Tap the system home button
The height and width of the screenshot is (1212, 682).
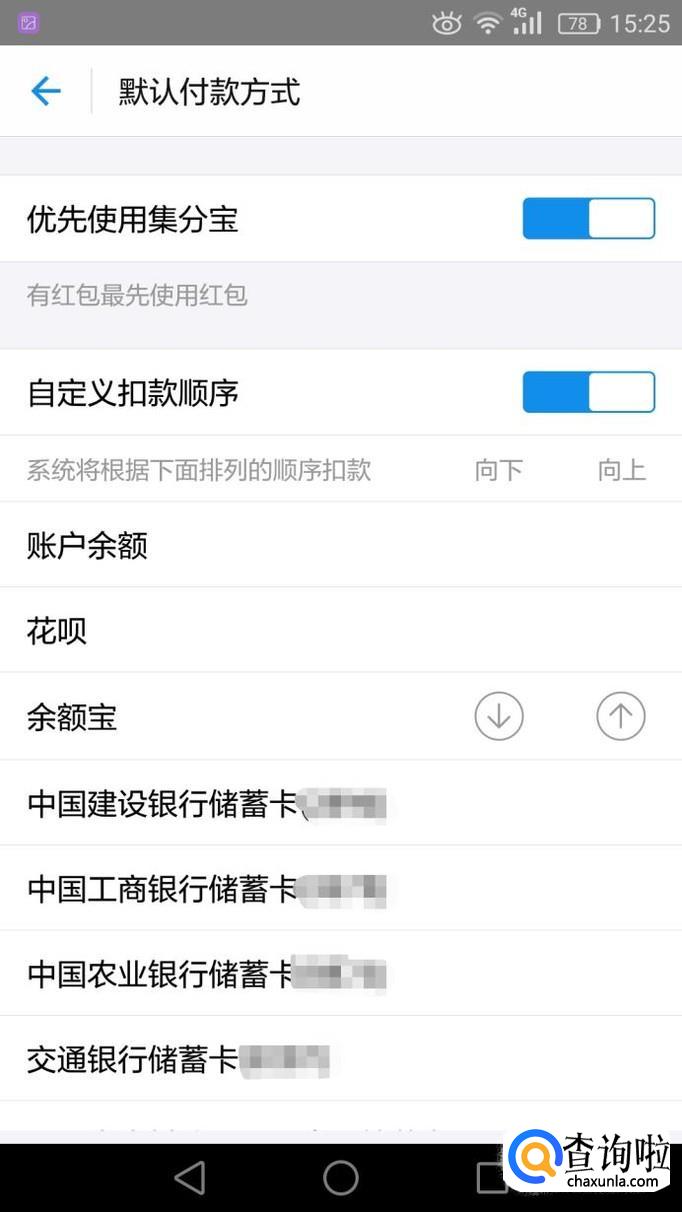(341, 1178)
